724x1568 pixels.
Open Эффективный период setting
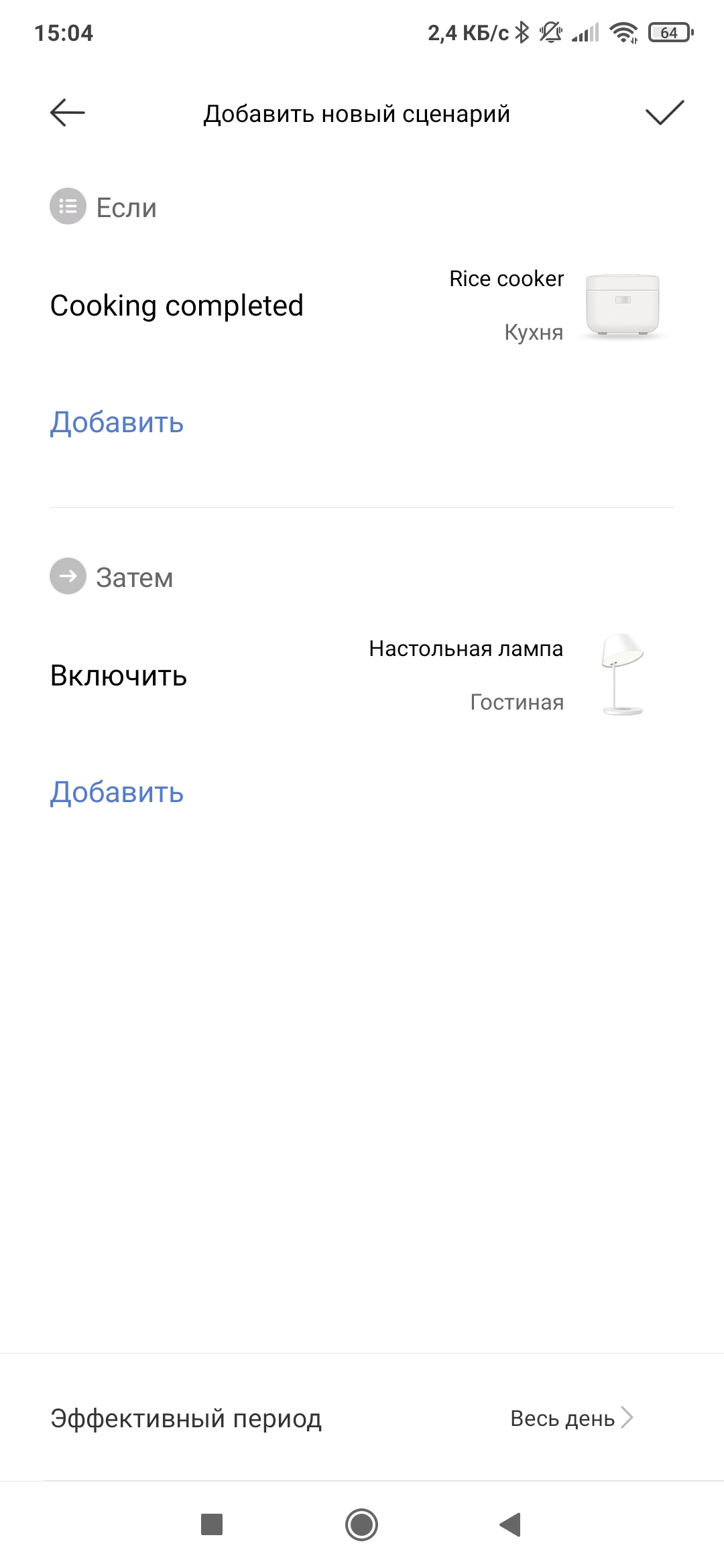[x=362, y=1418]
